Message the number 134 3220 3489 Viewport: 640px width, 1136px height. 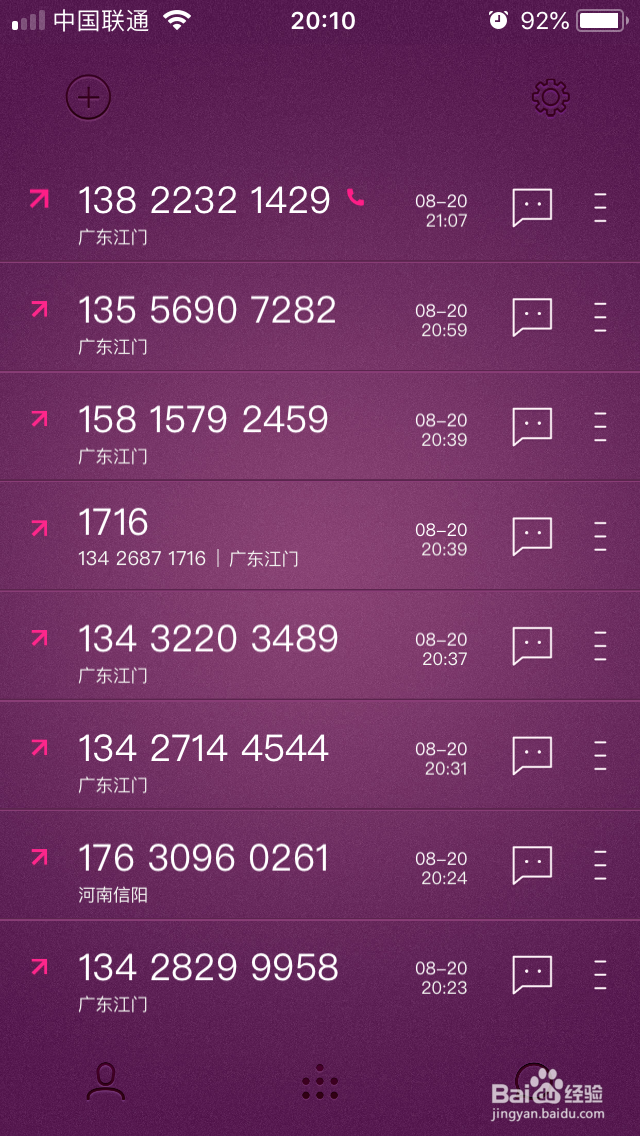(x=532, y=646)
